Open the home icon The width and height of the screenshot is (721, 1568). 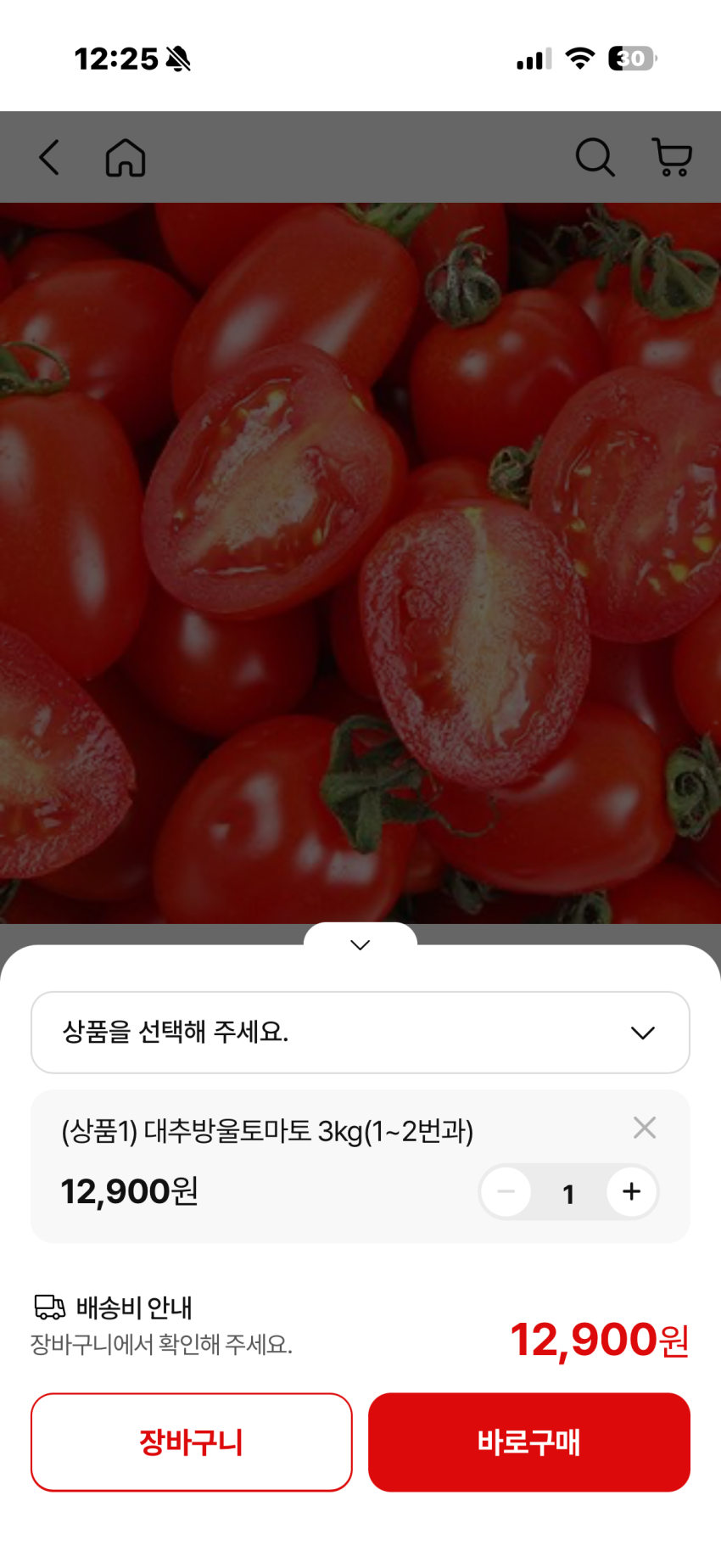(x=126, y=158)
